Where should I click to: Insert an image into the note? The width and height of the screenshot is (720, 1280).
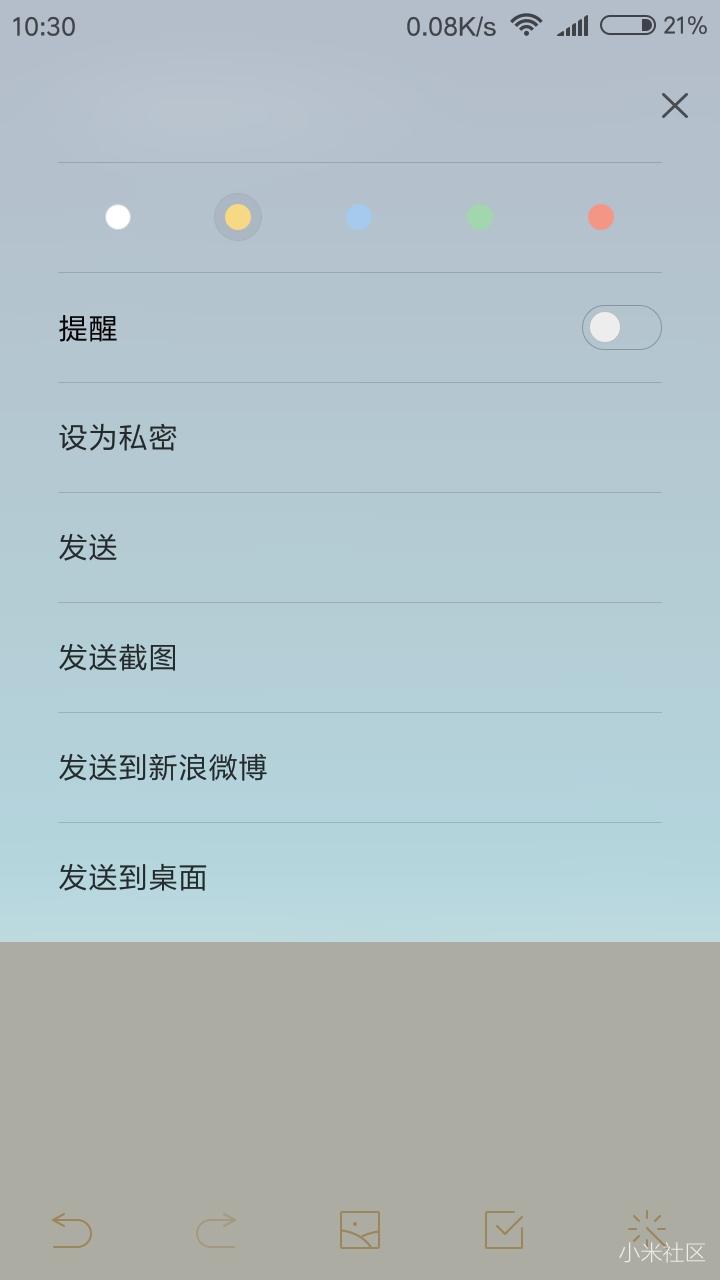(x=360, y=1230)
